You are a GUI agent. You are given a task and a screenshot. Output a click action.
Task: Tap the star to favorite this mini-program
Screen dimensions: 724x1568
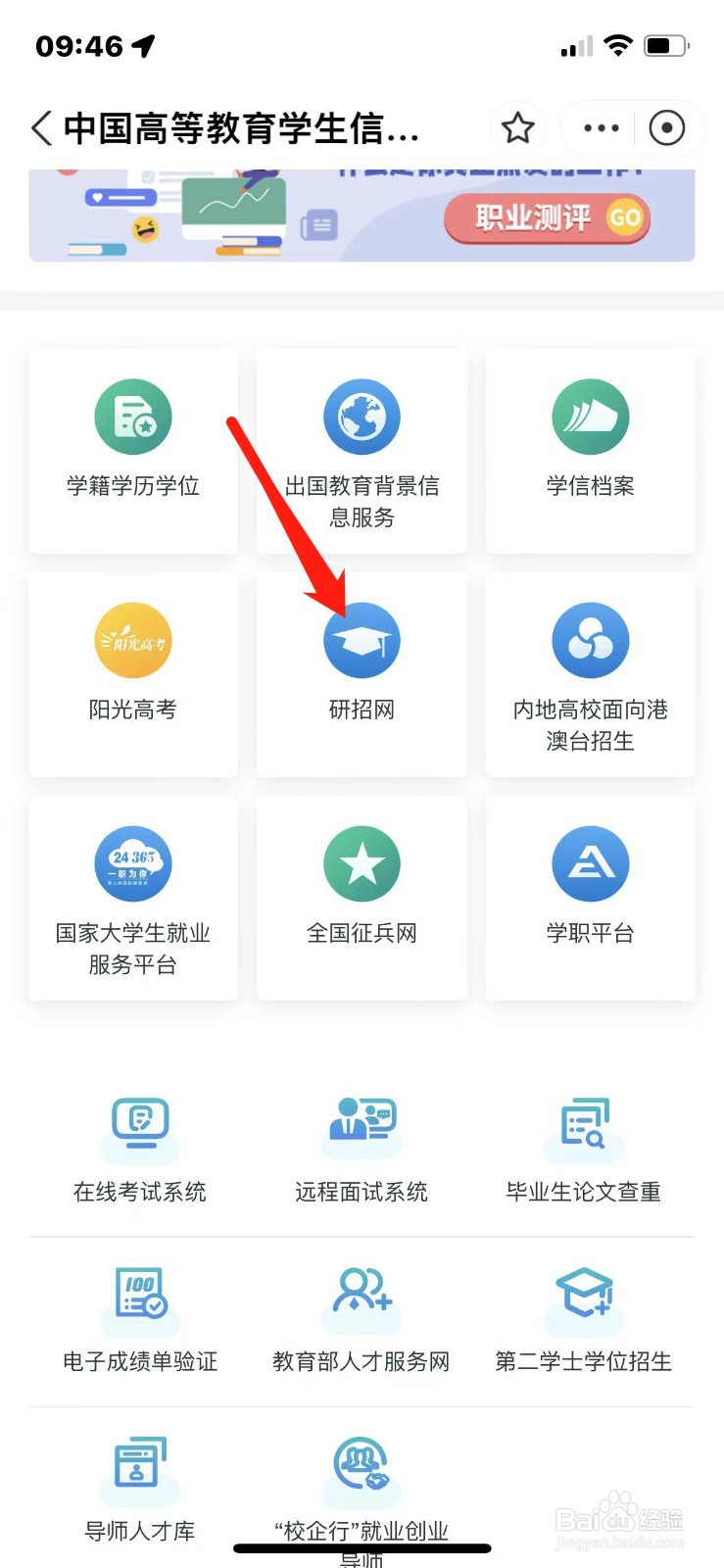518,127
